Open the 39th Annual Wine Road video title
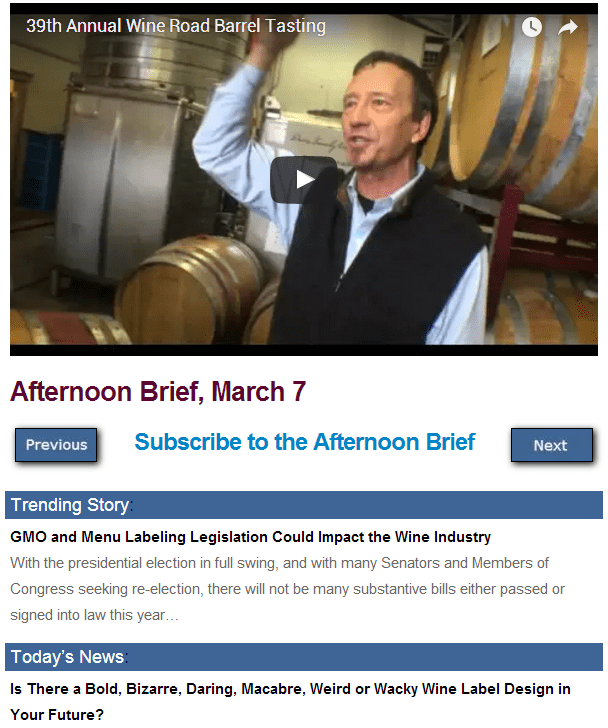The width and height of the screenshot is (608, 728). pos(175,26)
